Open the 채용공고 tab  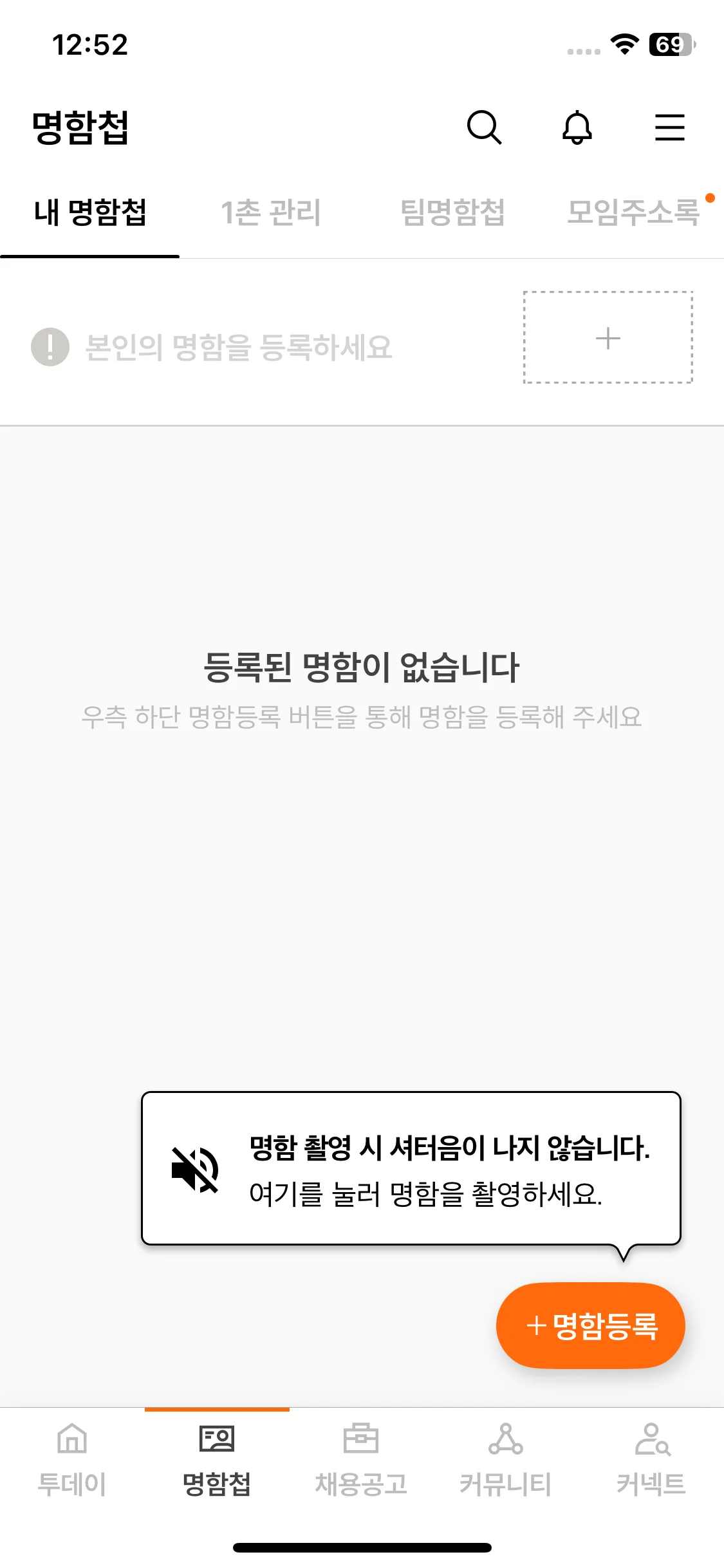(x=361, y=1460)
